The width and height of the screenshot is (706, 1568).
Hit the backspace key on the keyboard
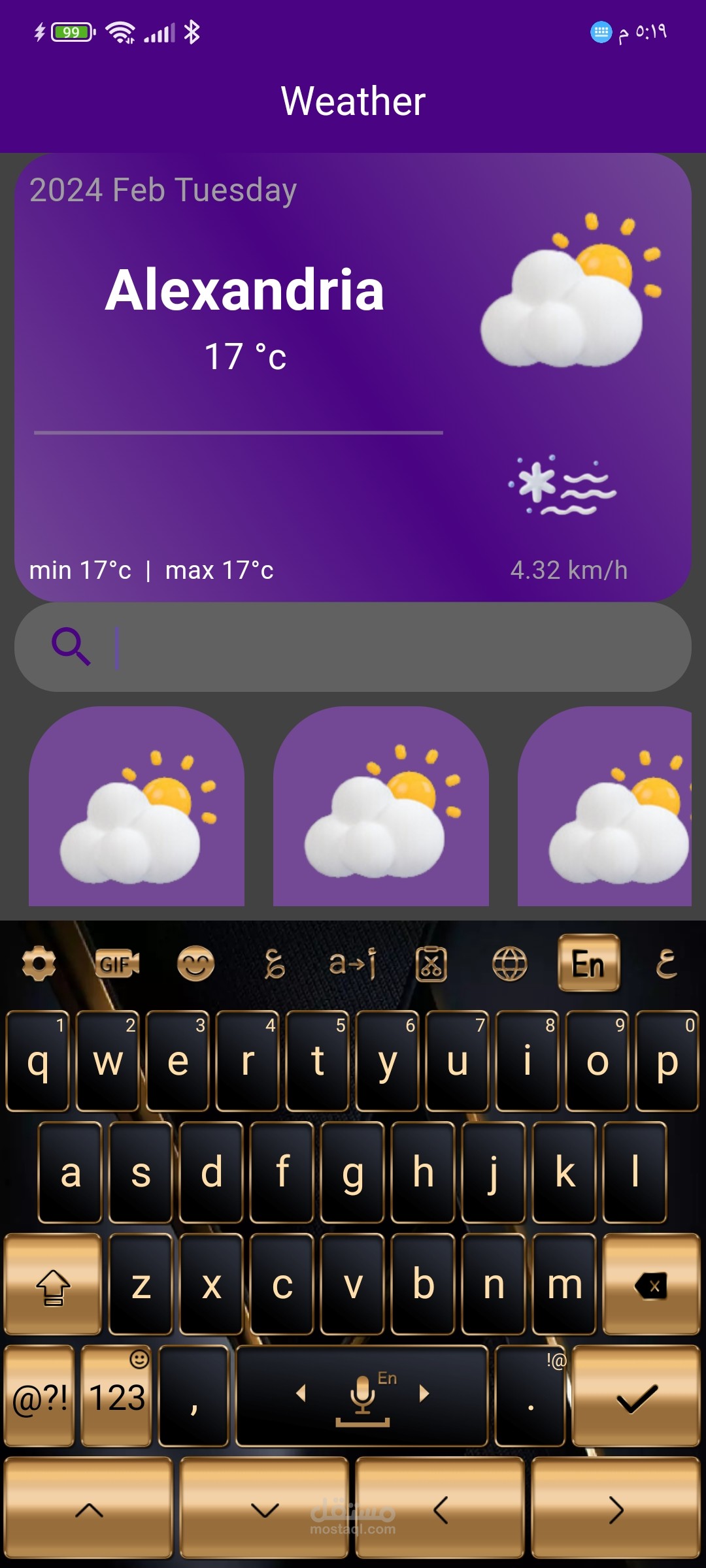click(651, 1284)
